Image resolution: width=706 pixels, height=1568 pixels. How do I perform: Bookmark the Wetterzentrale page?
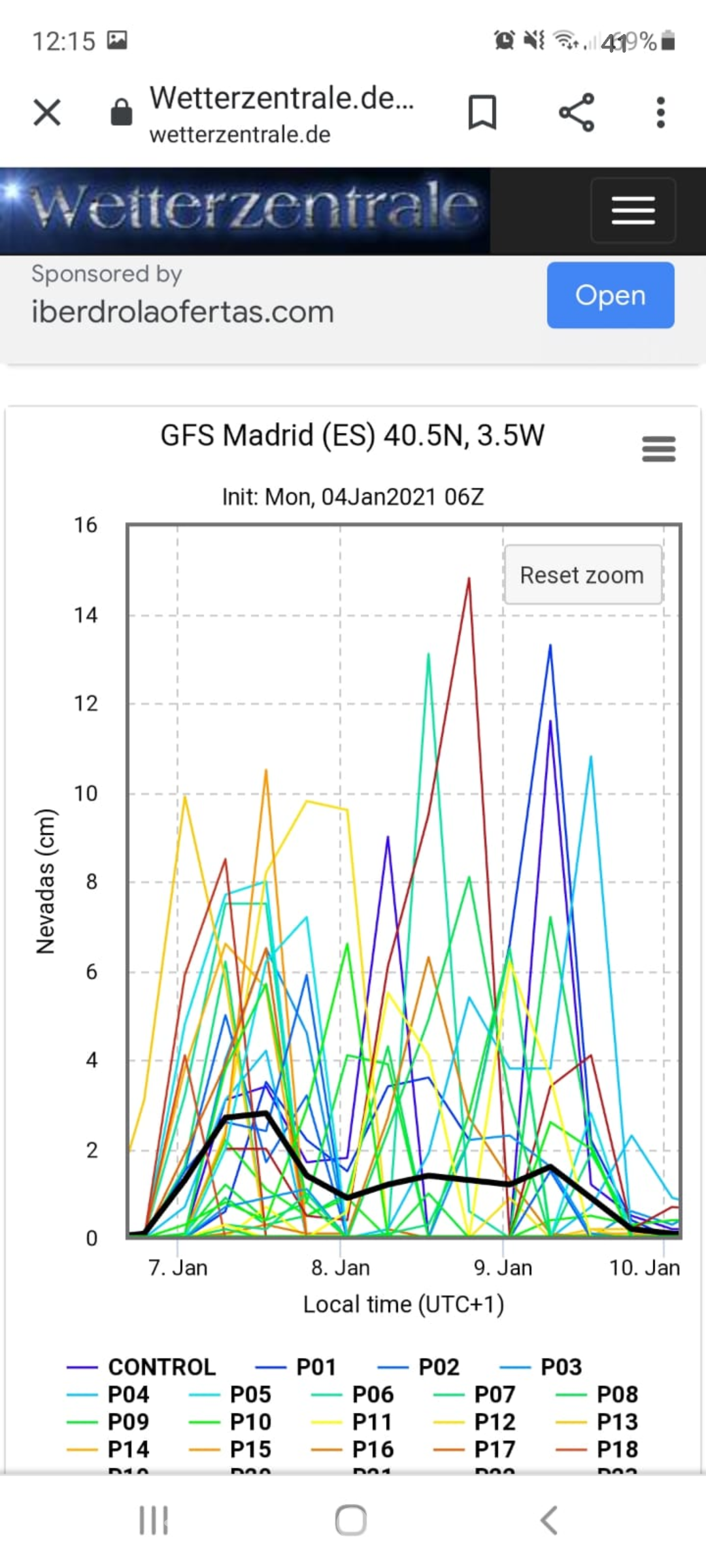(482, 112)
